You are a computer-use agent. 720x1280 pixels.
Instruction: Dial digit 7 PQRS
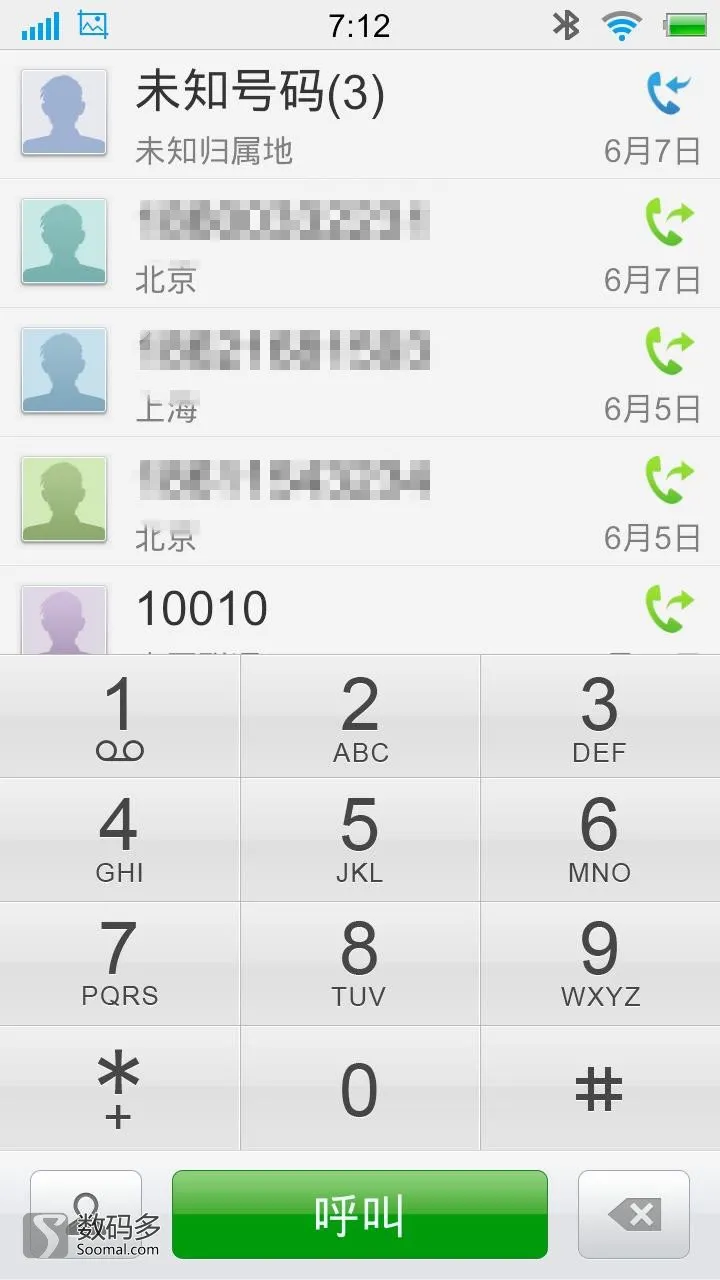pos(120,964)
